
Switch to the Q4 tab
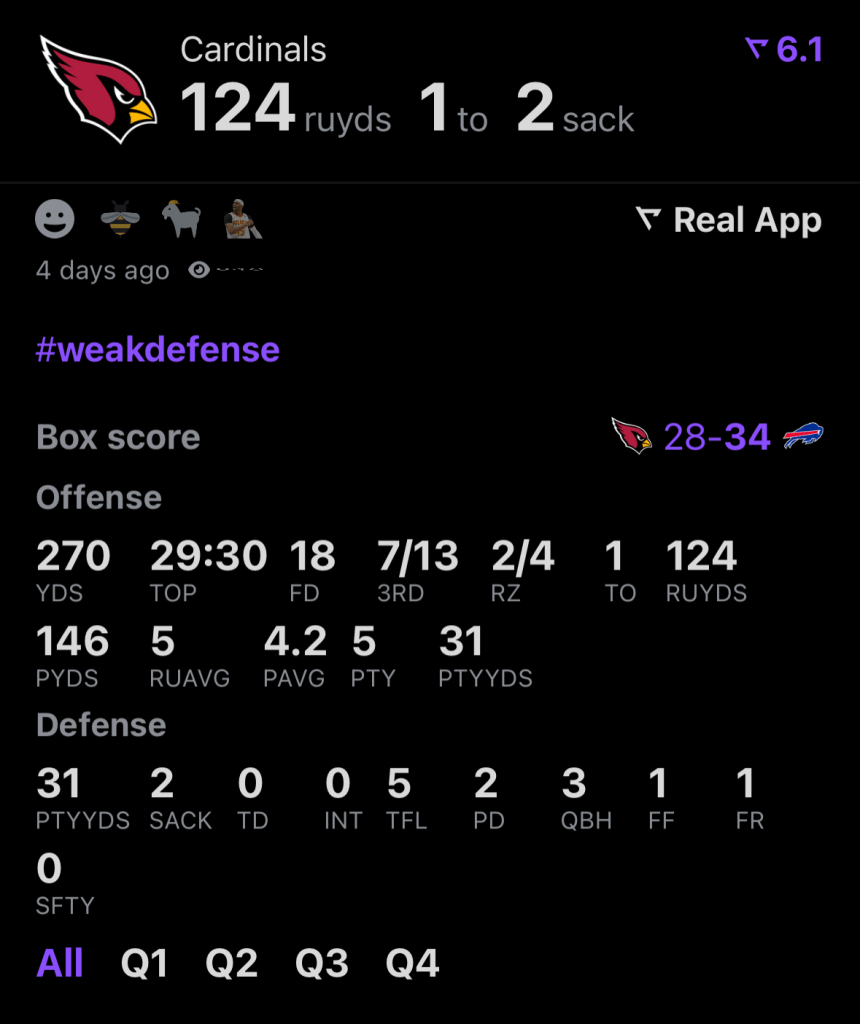pos(412,963)
